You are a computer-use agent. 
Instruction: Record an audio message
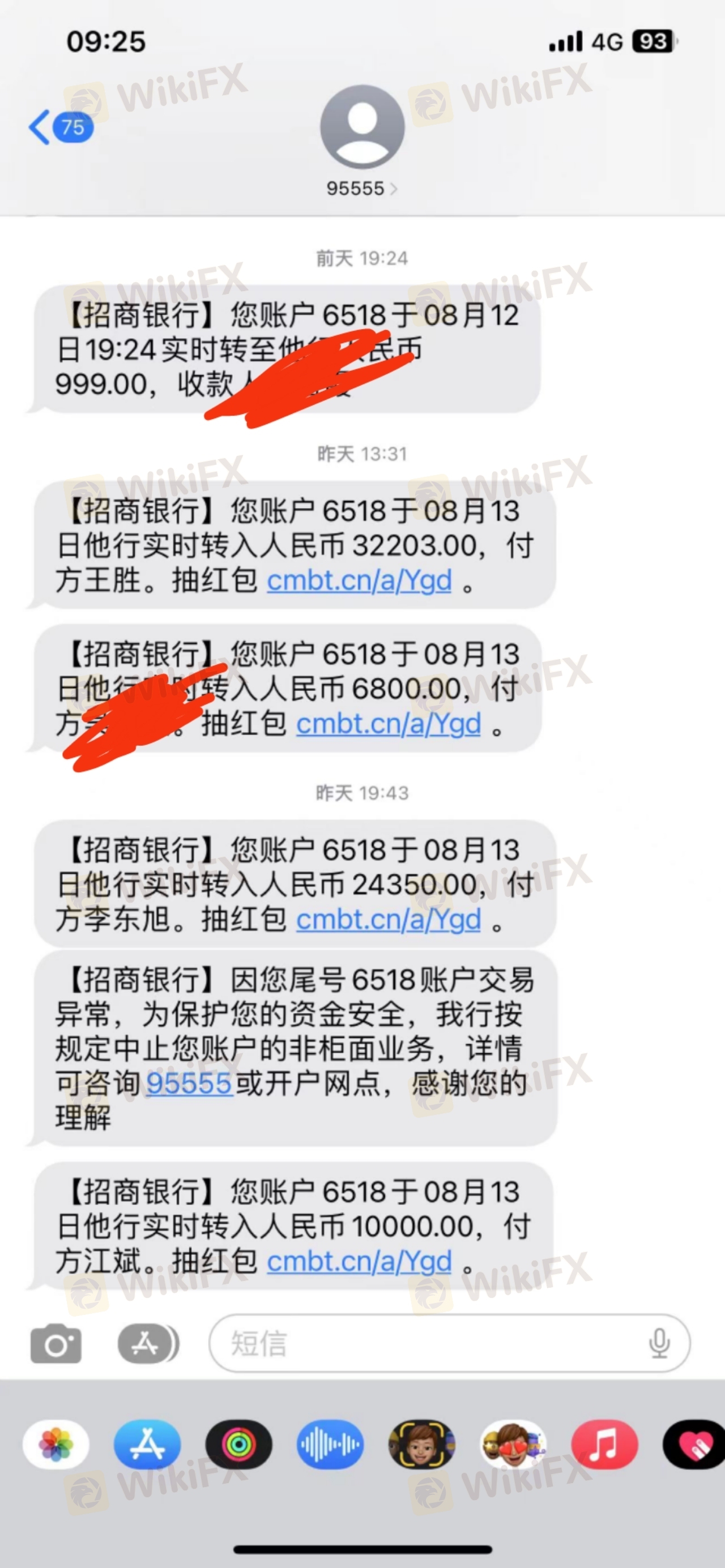tap(330, 1445)
